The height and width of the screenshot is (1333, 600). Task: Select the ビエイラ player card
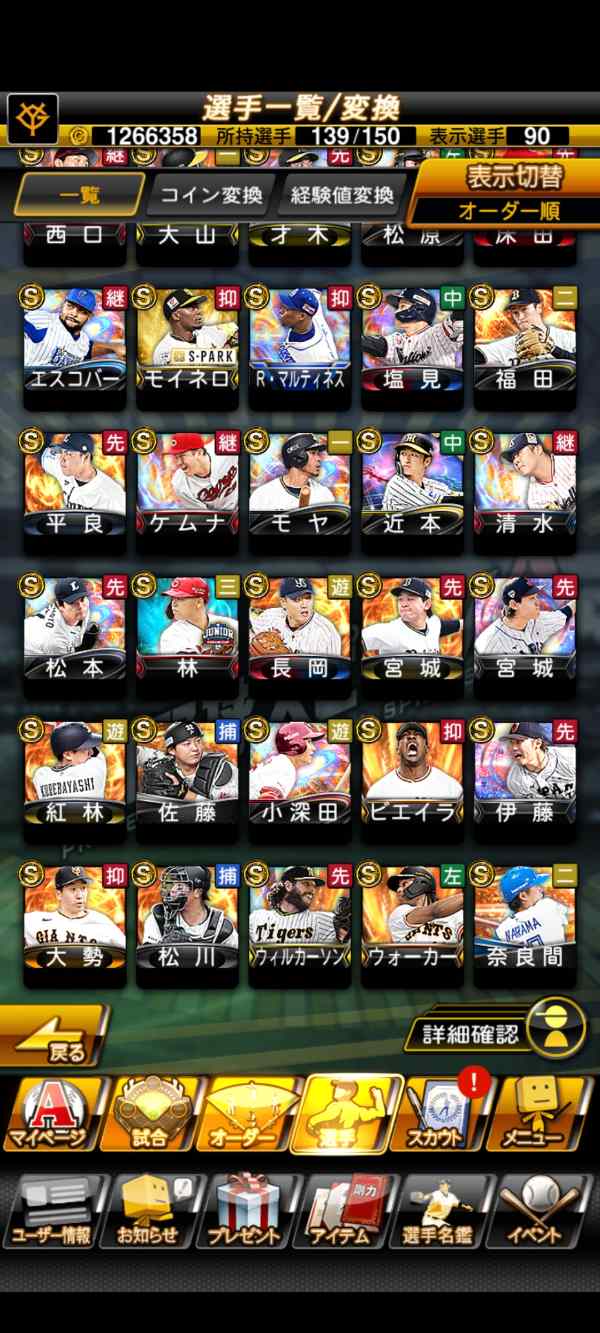(x=413, y=773)
